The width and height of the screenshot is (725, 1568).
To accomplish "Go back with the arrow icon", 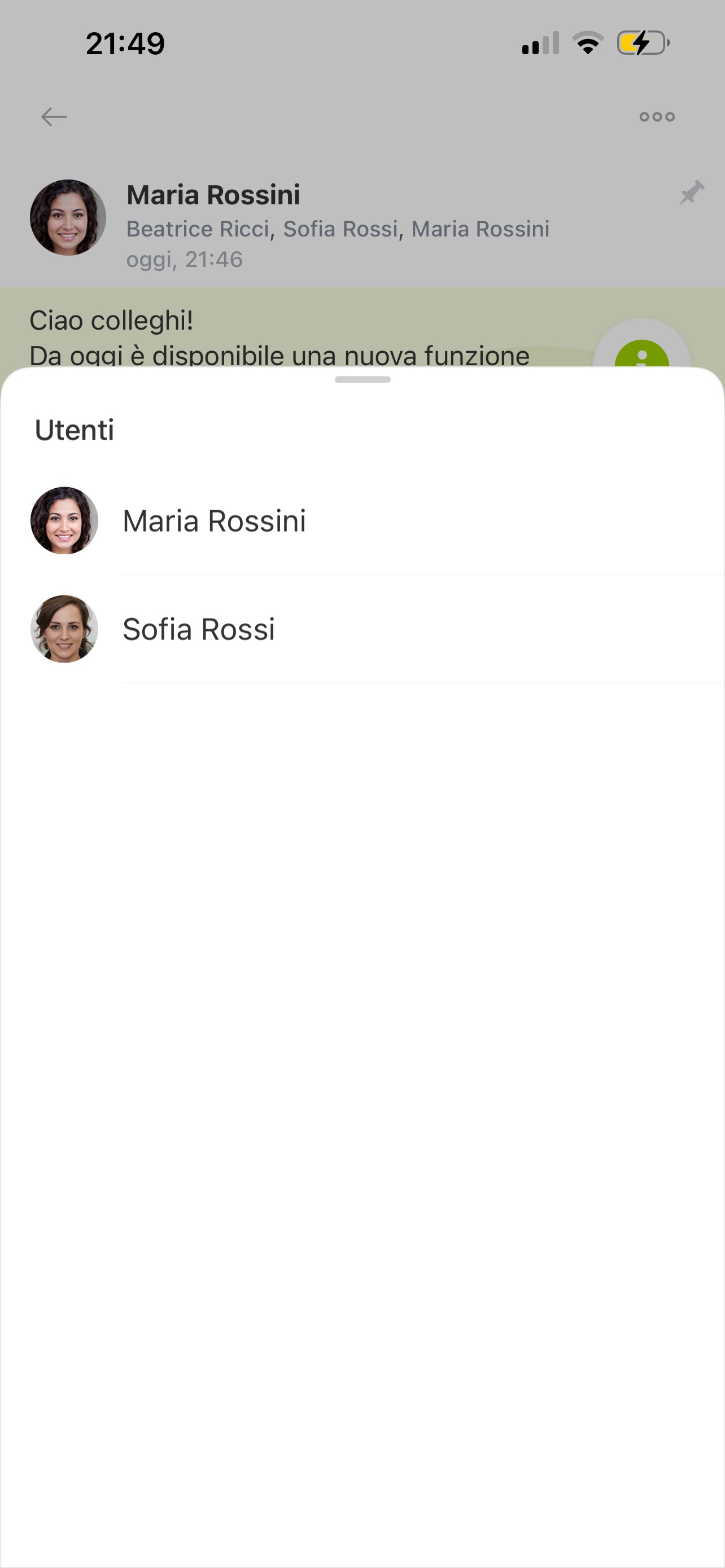I will click(x=54, y=116).
